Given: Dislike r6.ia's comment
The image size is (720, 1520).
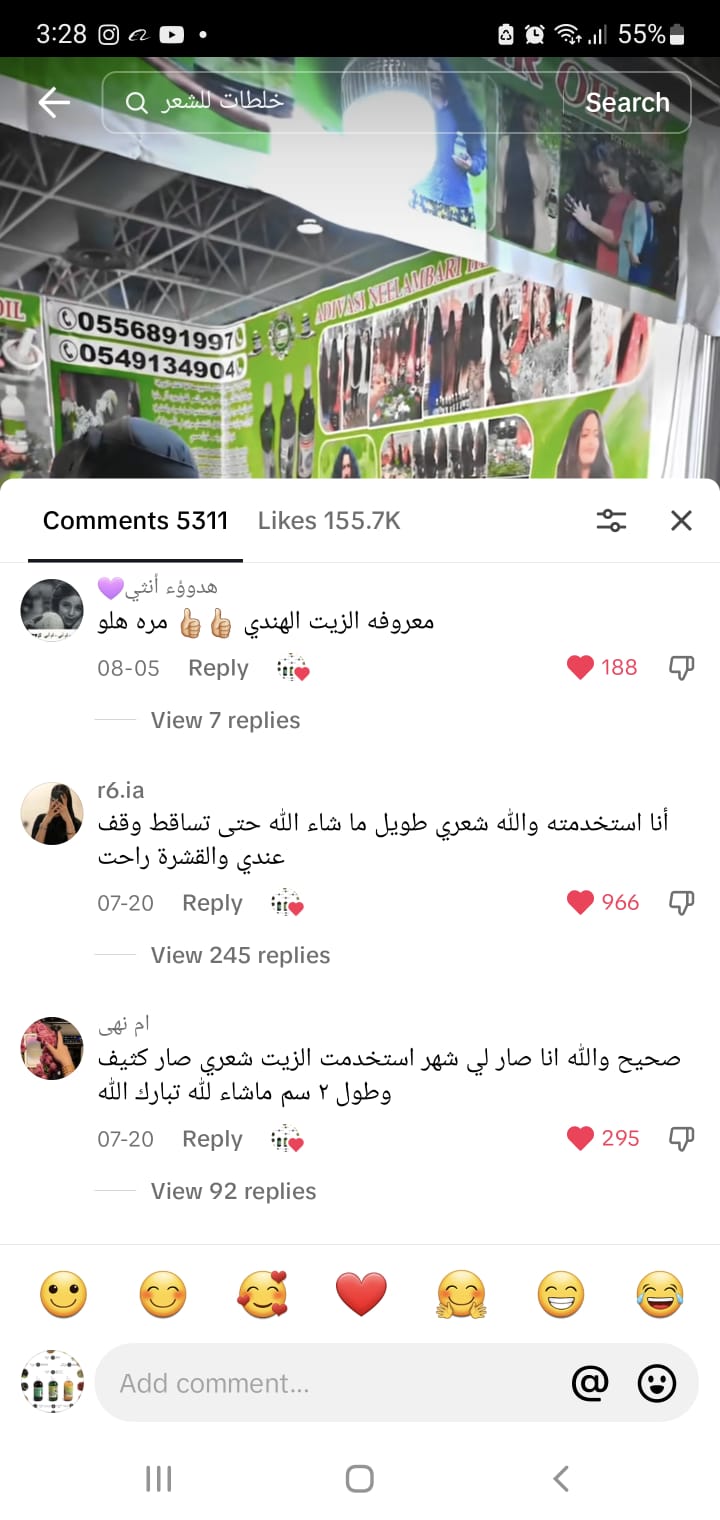Looking at the screenshot, I should [x=681, y=902].
